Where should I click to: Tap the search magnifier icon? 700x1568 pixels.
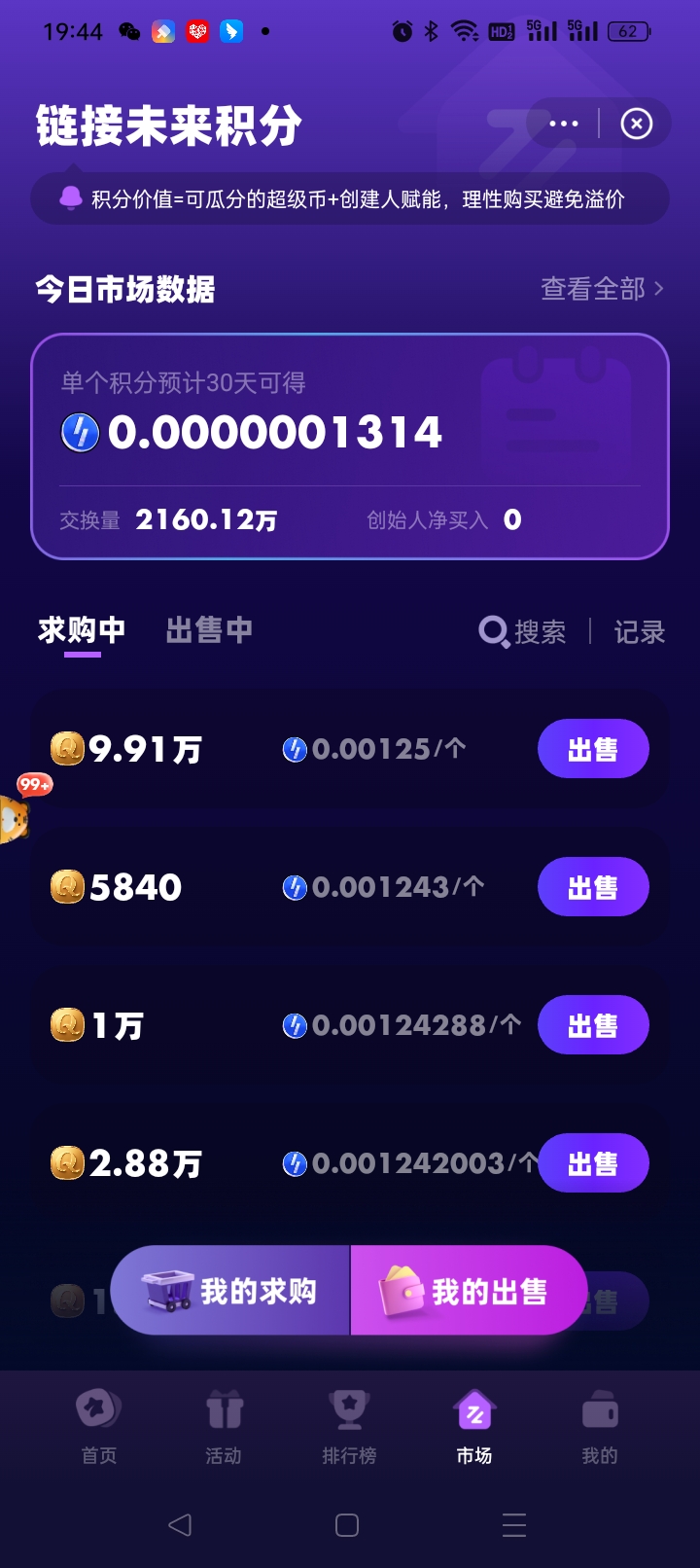pyautogui.click(x=495, y=631)
